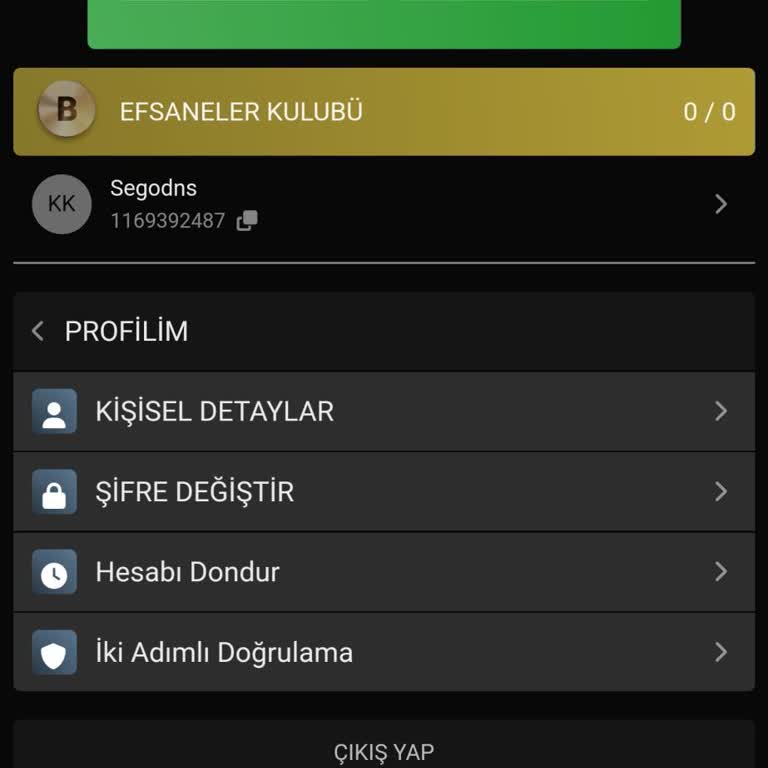Open the Segodns account row
This screenshot has width=768, height=768.
point(384,204)
